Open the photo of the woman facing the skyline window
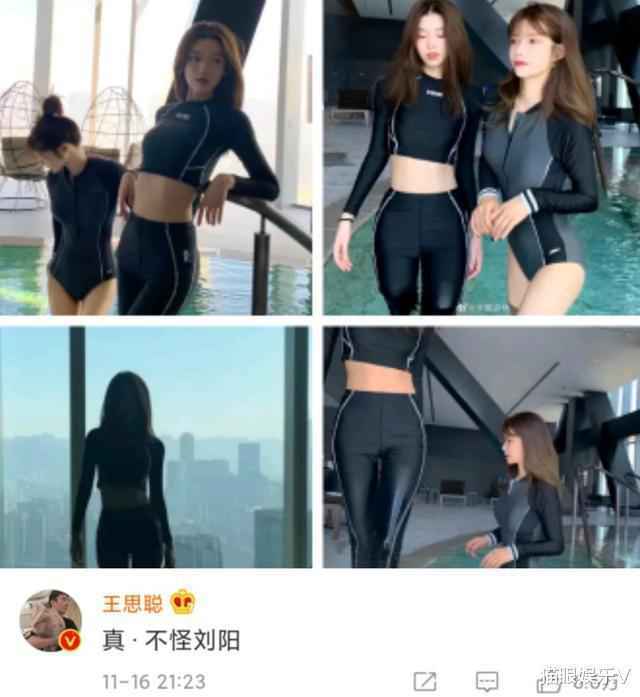Image resolution: width=640 pixels, height=697 pixels. [156, 447]
